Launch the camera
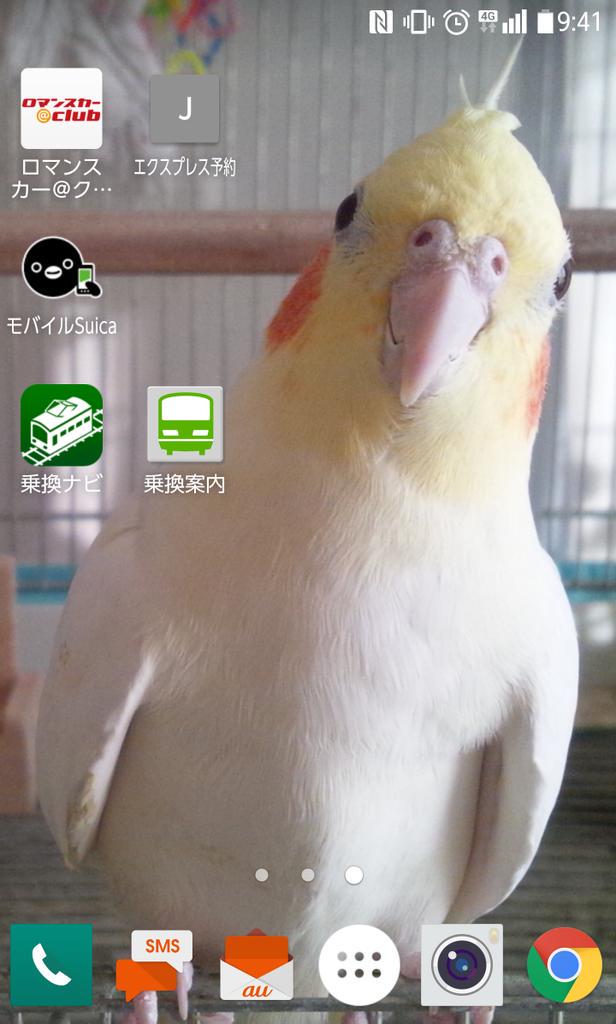Screen dimensions: 616x1024 tap(462, 965)
